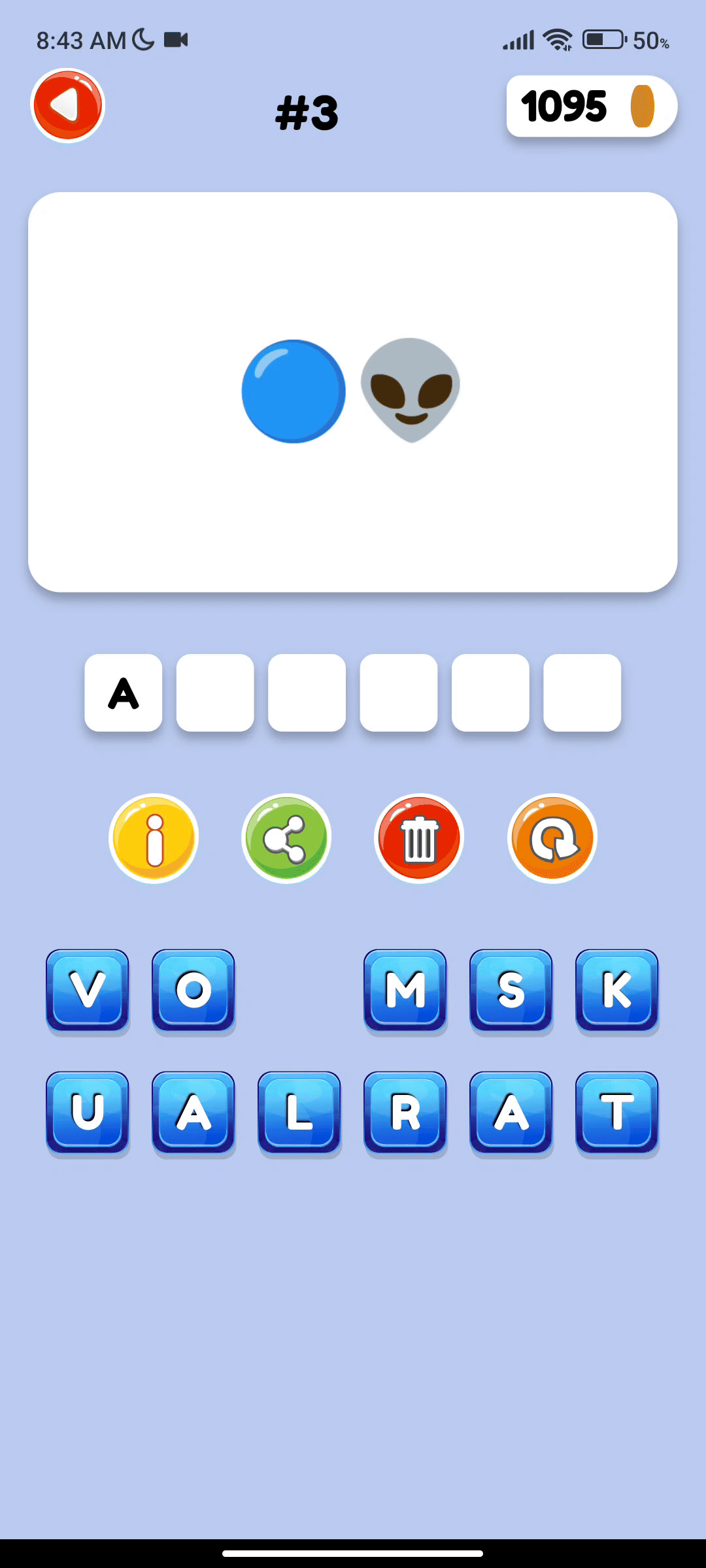Image resolution: width=706 pixels, height=1568 pixels.
Task: Choose the letter L tile
Action: coord(299,1113)
